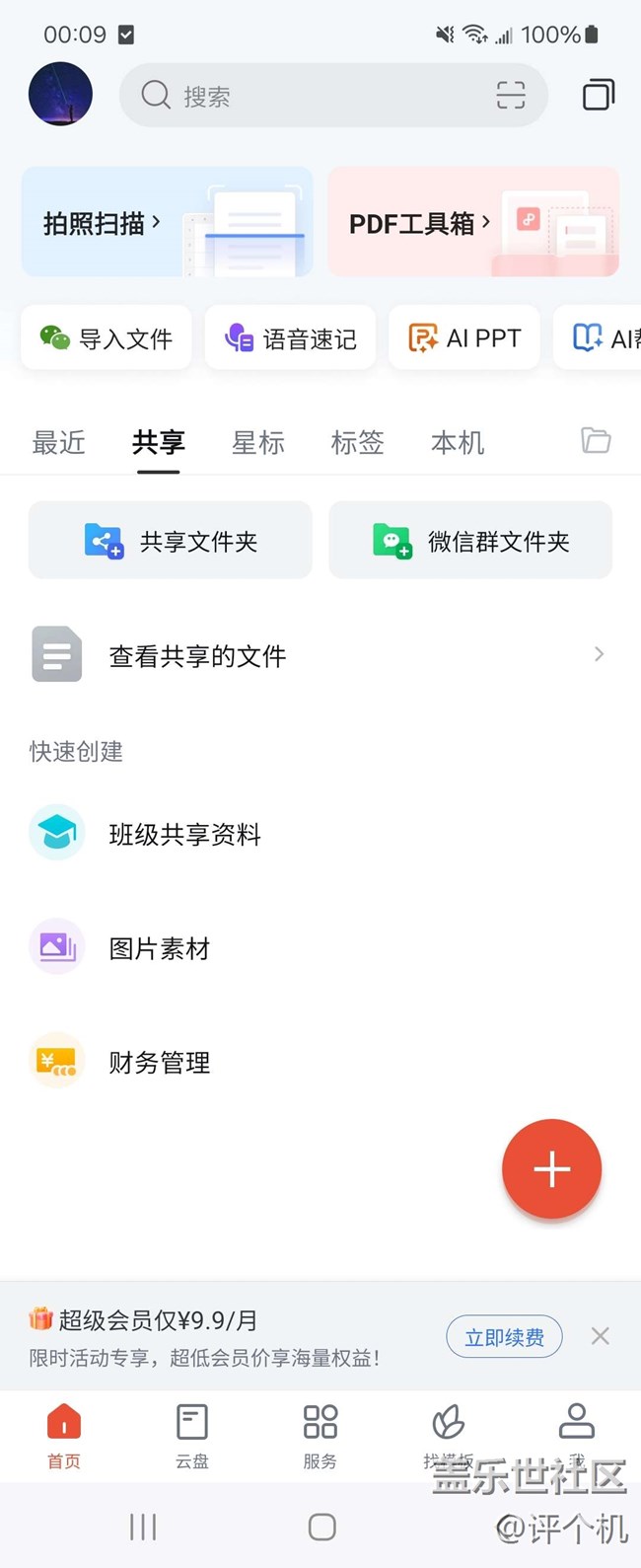
Task: Switch to the 最近 tab
Action: click(58, 443)
